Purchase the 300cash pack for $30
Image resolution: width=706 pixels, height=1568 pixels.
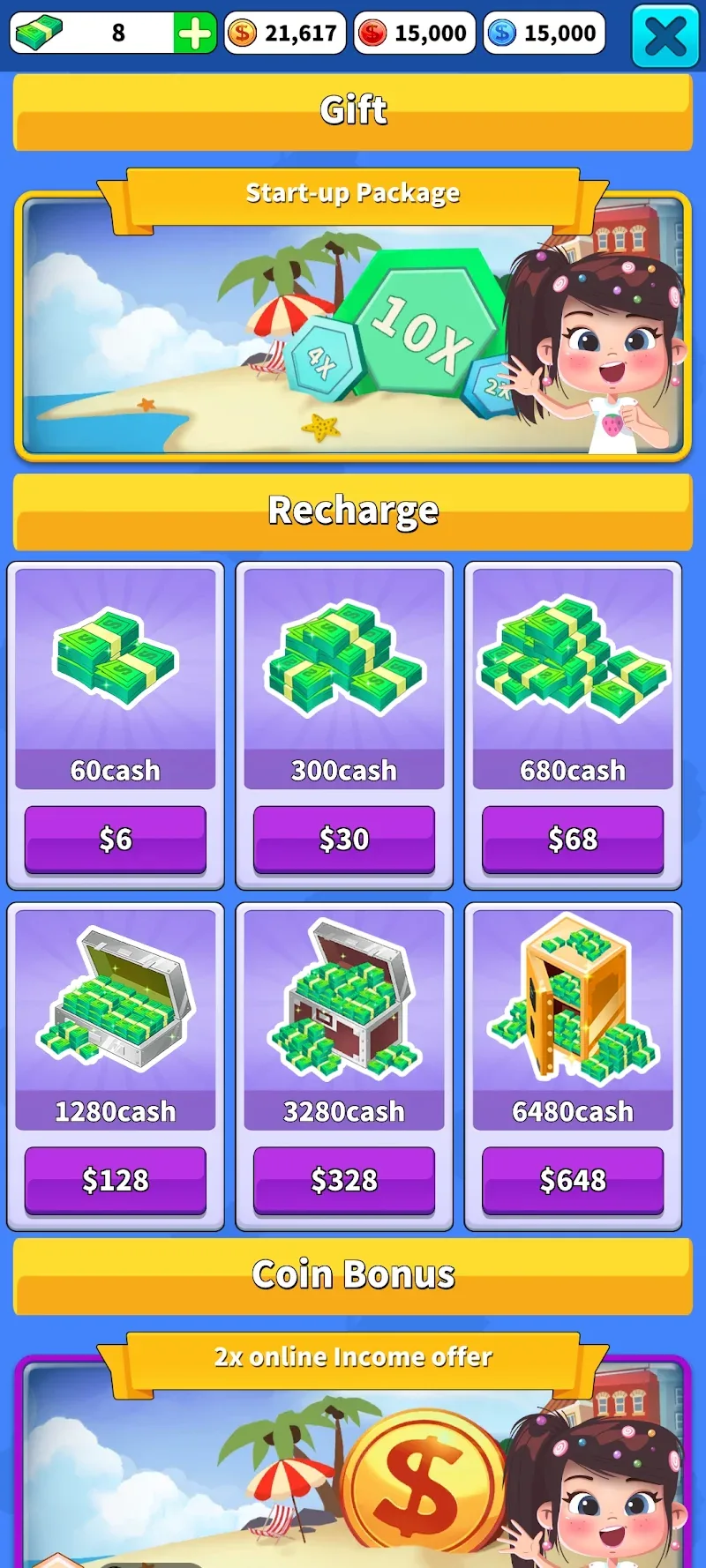pyautogui.click(x=344, y=839)
